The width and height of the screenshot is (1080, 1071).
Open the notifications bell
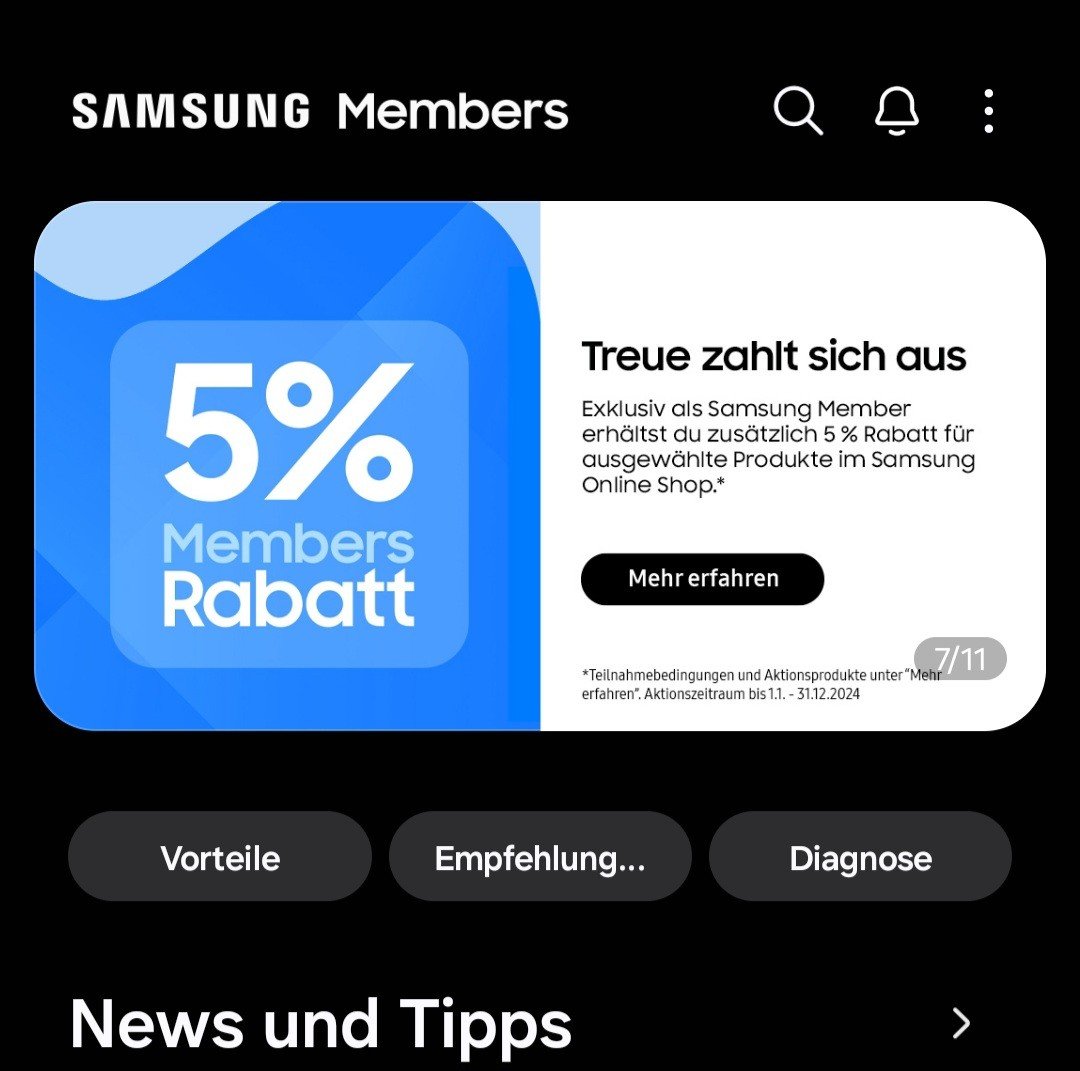click(896, 110)
